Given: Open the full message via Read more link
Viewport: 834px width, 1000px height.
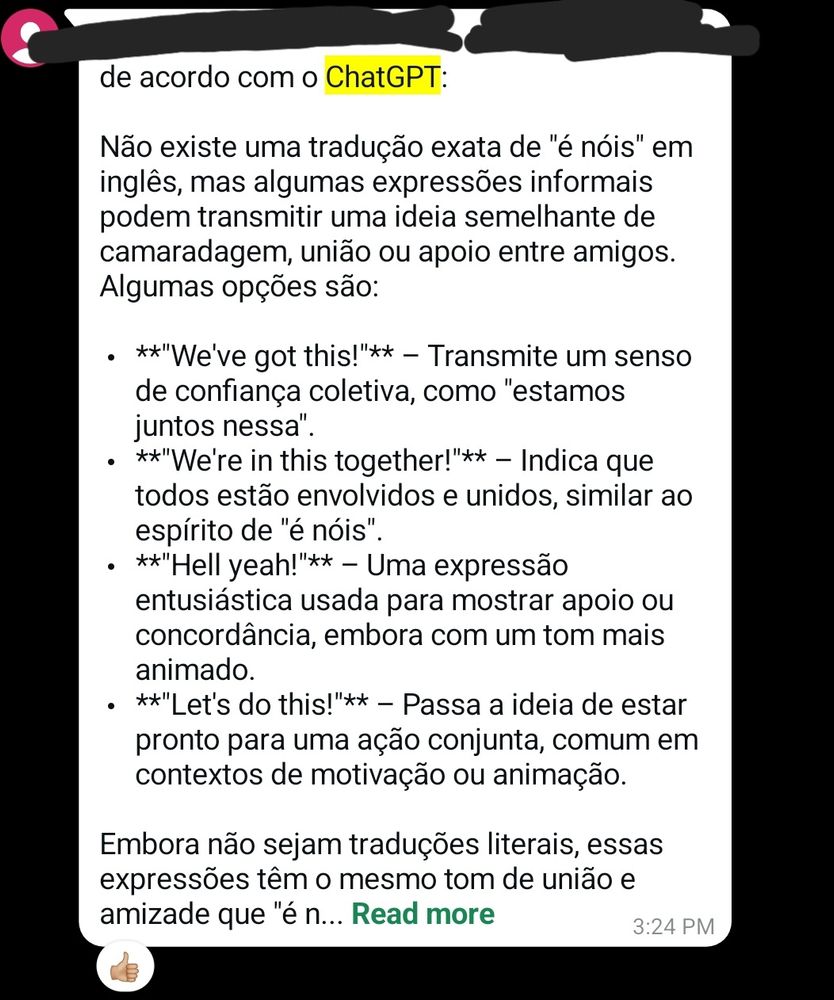Looking at the screenshot, I should pyautogui.click(x=422, y=913).
